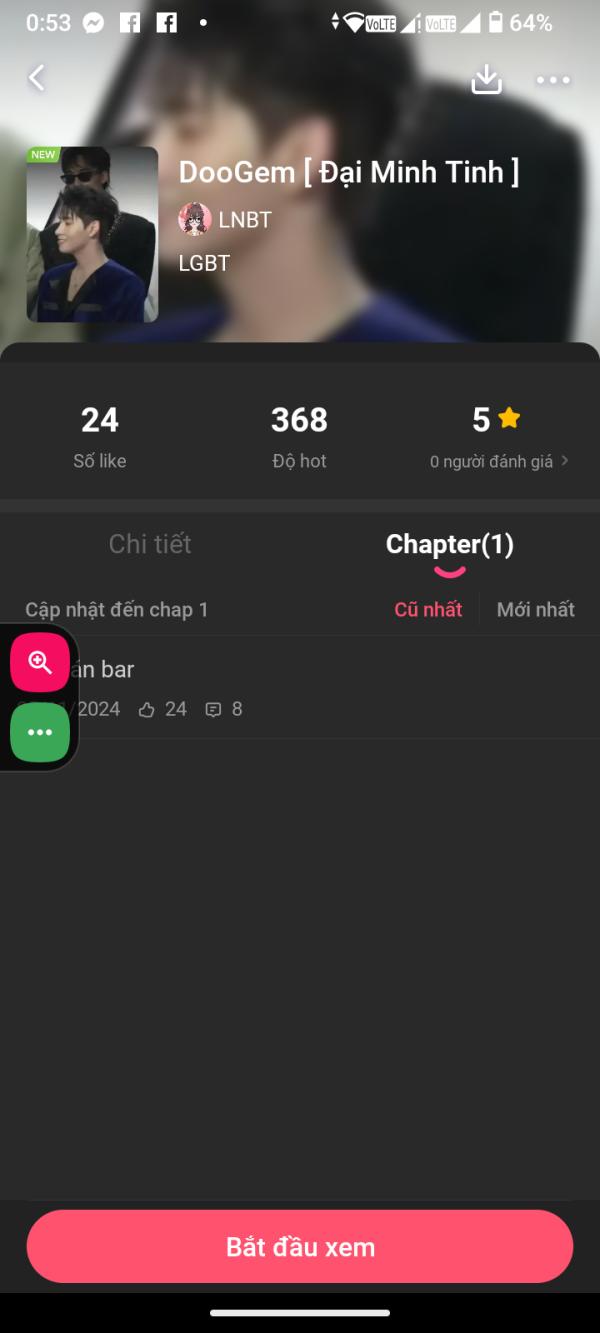Open the chapter dated 2024 with 24 likes
The height and width of the screenshot is (1333, 600).
click(300, 687)
